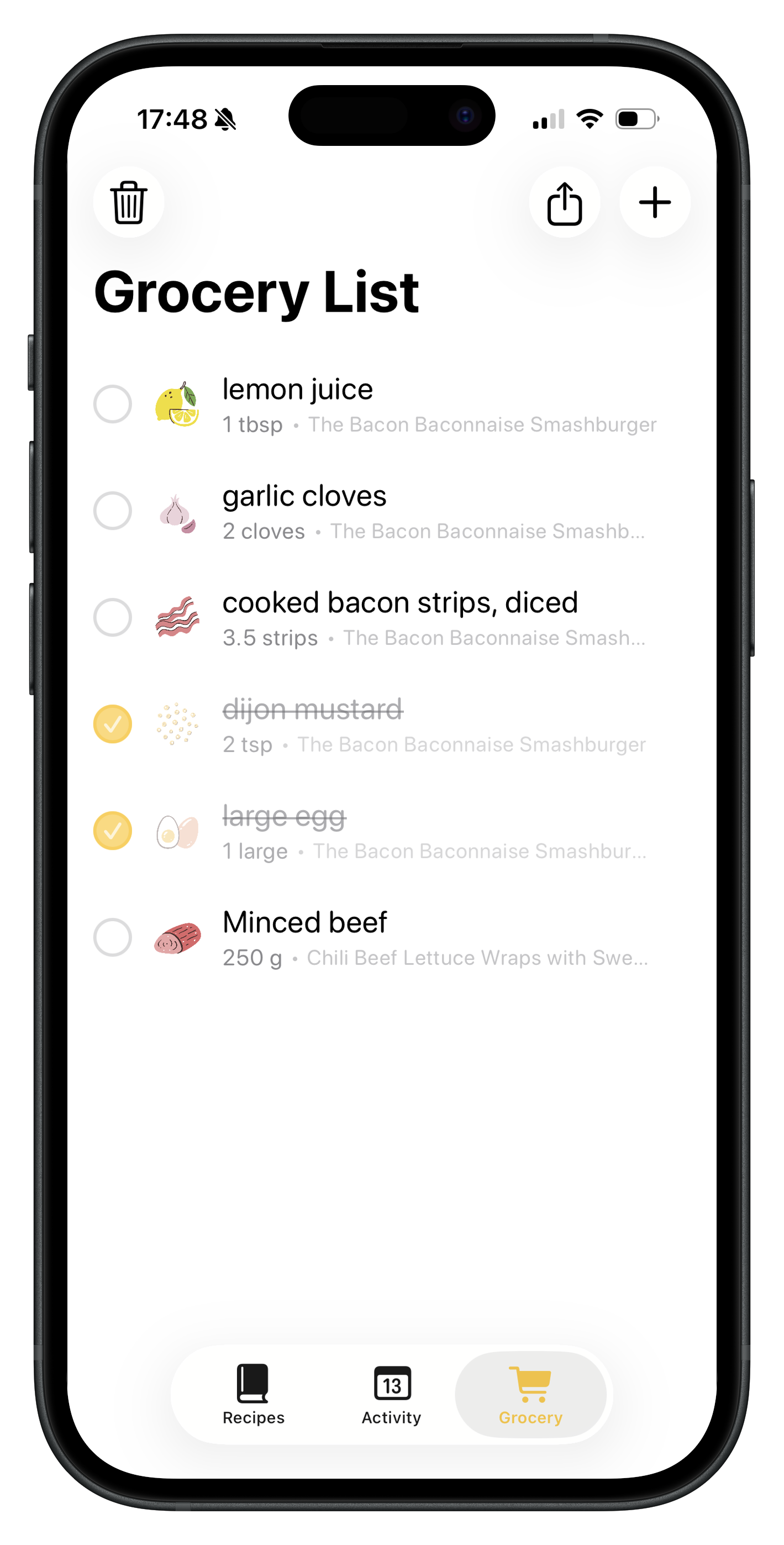Open the Activity tab
Viewport: 784px width, 1545px height.
click(x=392, y=1395)
